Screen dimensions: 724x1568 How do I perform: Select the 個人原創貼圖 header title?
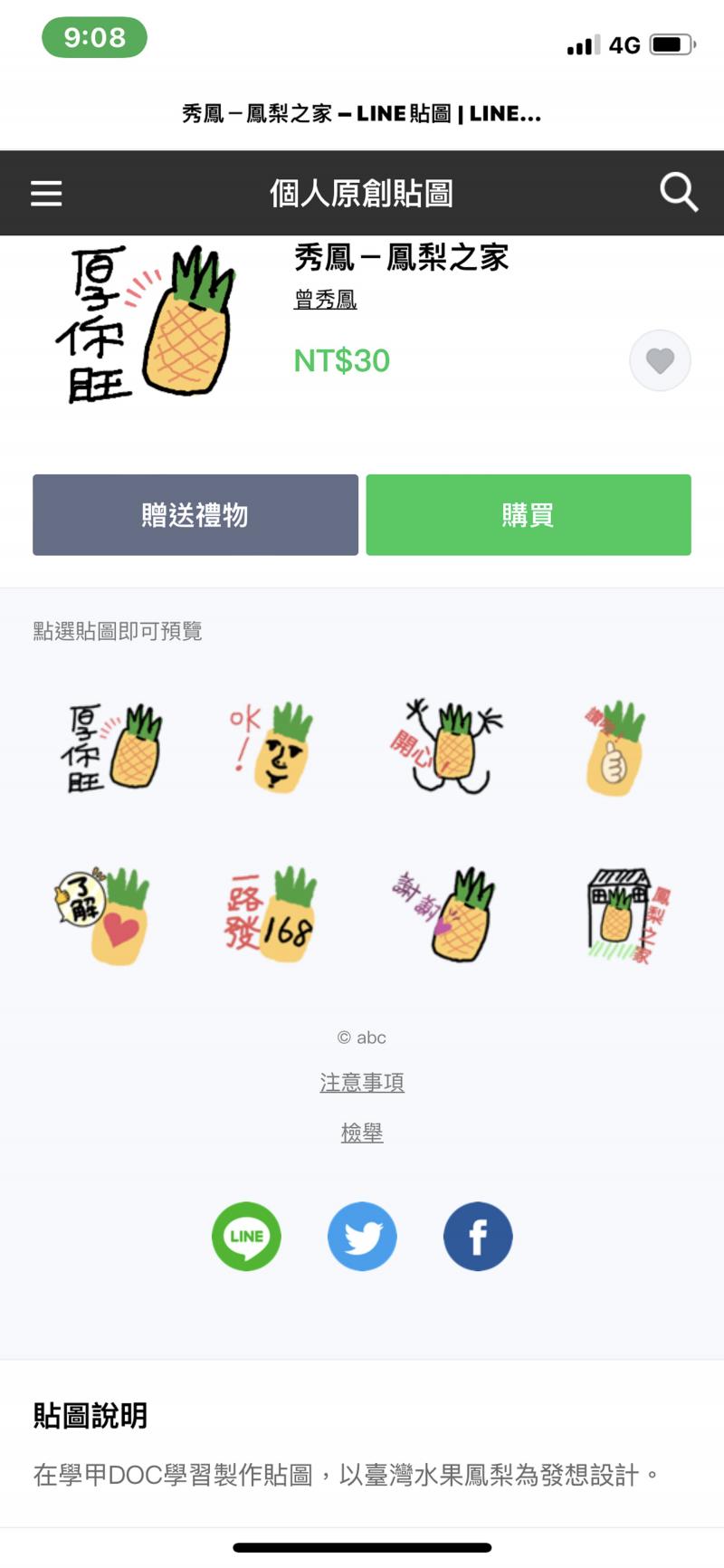coord(362,193)
